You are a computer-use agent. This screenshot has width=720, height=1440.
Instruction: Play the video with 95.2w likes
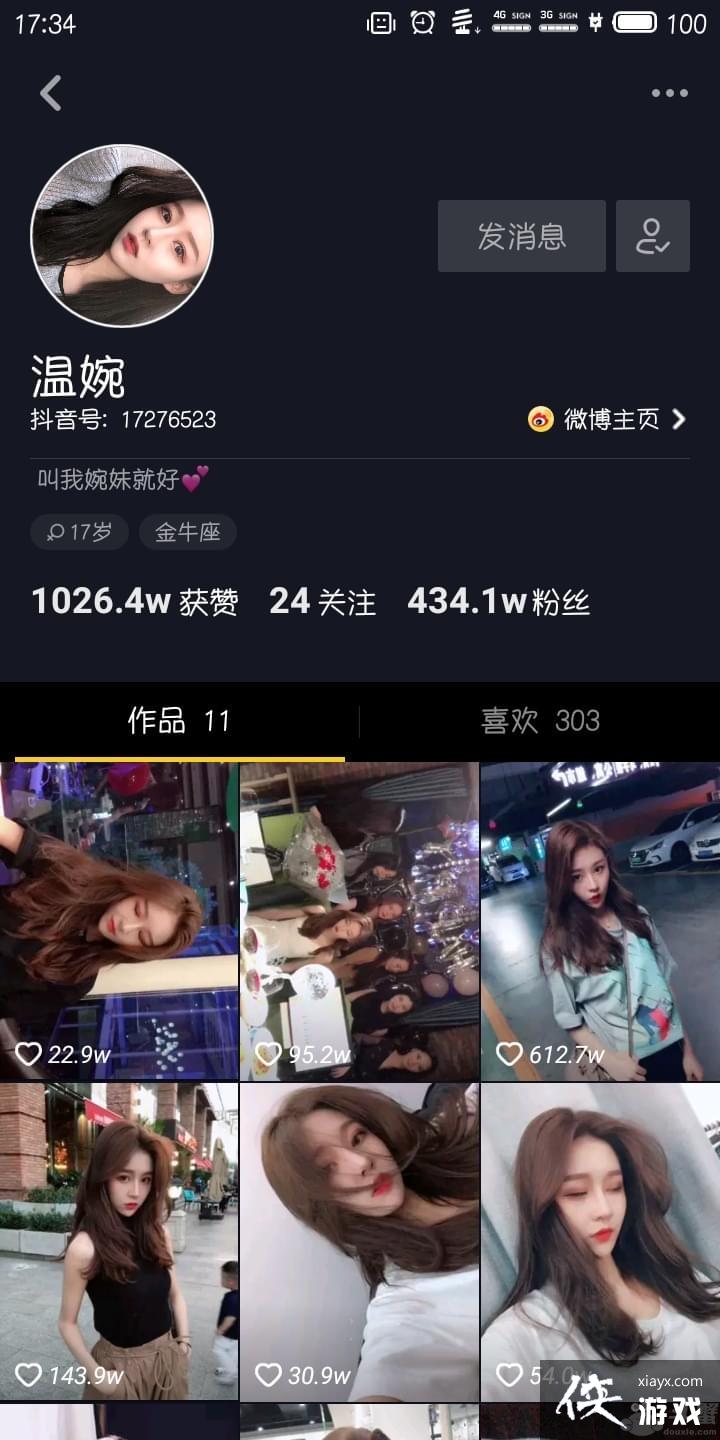pyautogui.click(x=360, y=920)
